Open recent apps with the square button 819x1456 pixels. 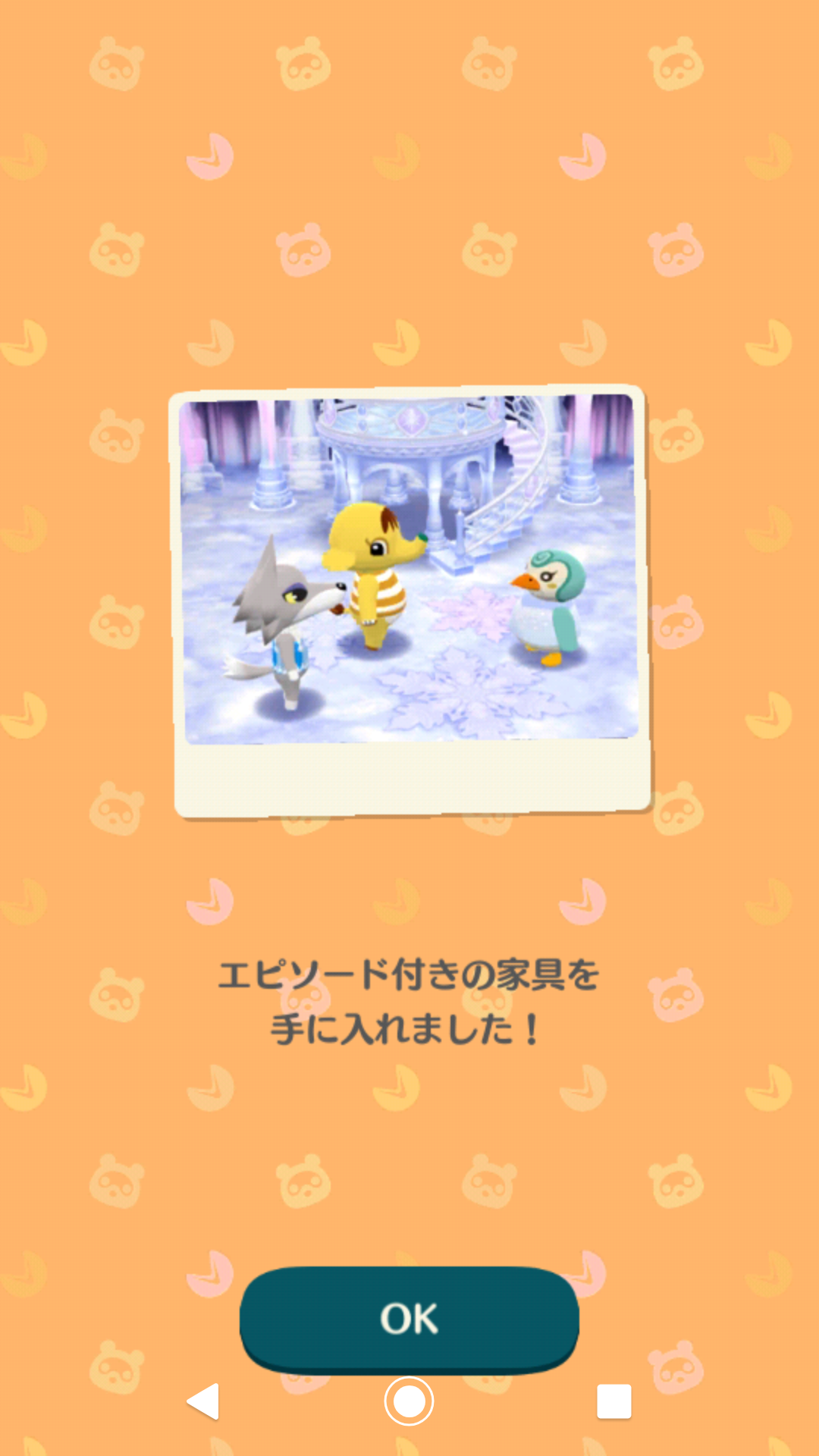[x=613, y=1401]
